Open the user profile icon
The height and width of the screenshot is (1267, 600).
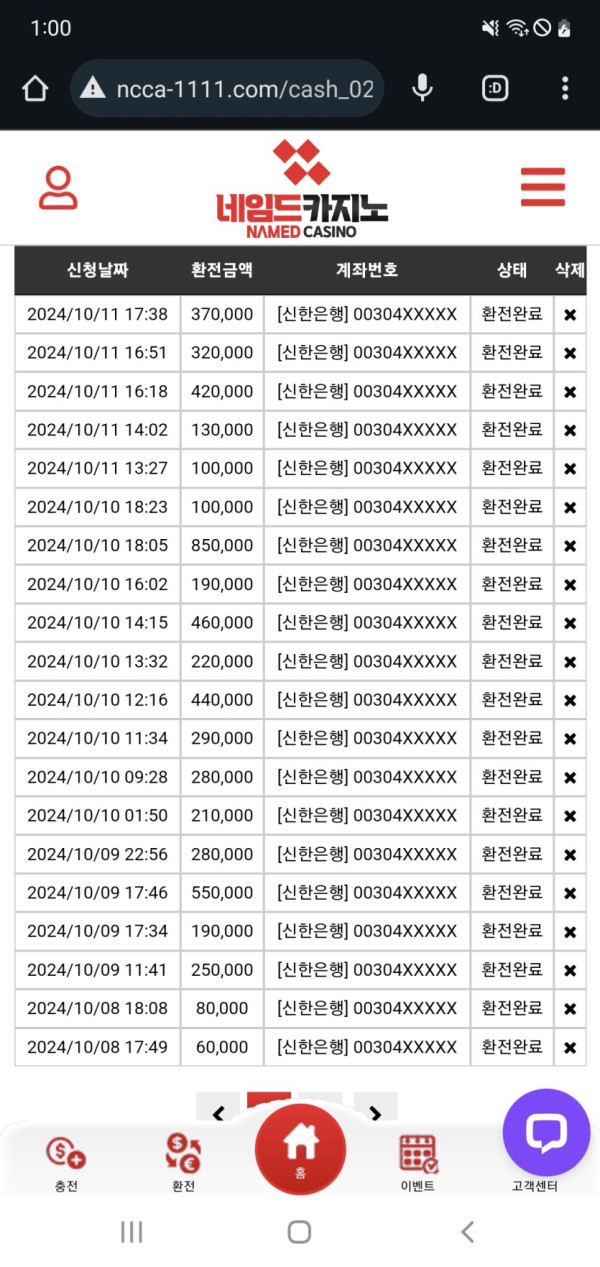58,188
